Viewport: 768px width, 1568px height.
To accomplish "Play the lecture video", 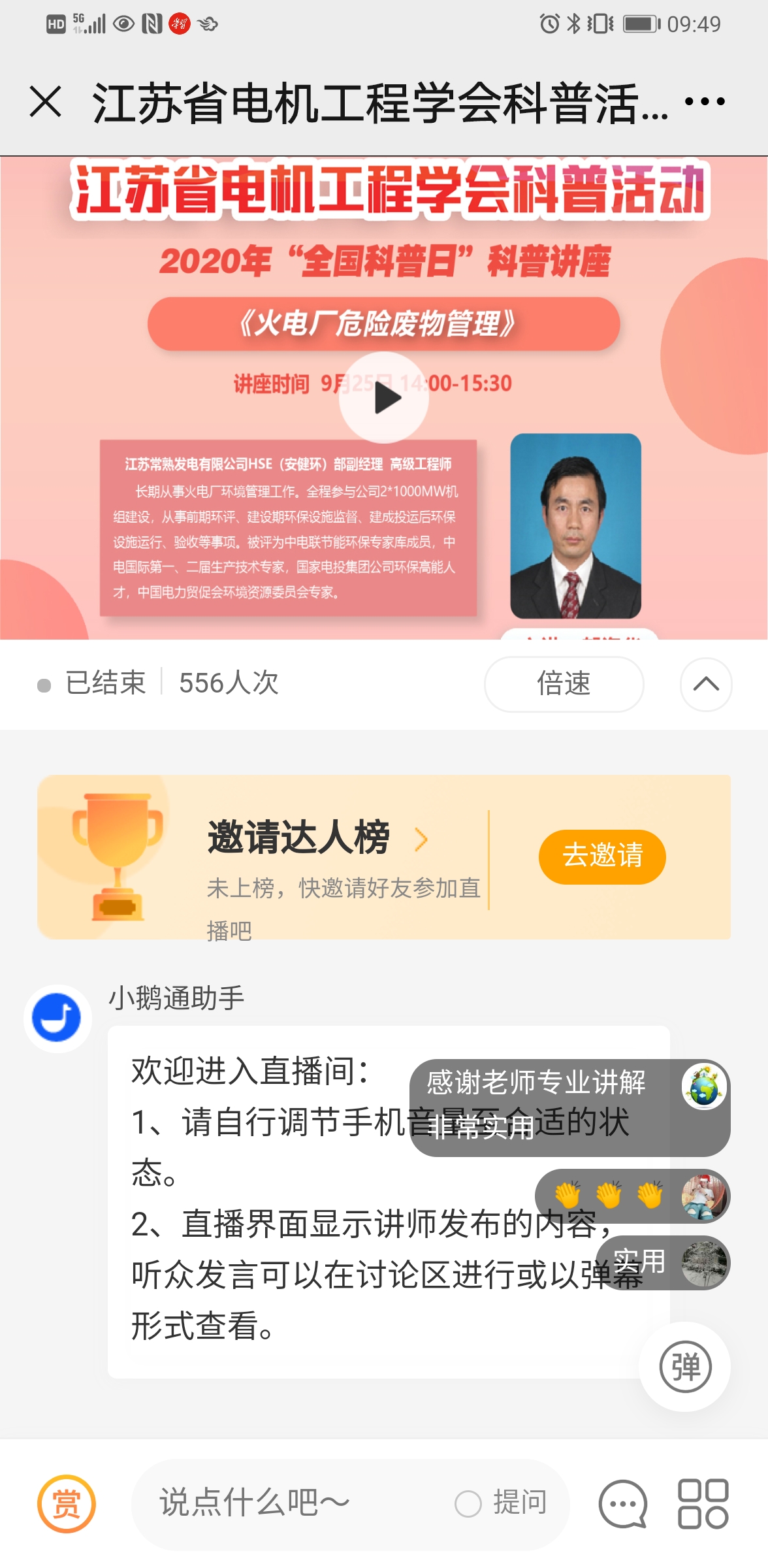I will (x=384, y=398).
